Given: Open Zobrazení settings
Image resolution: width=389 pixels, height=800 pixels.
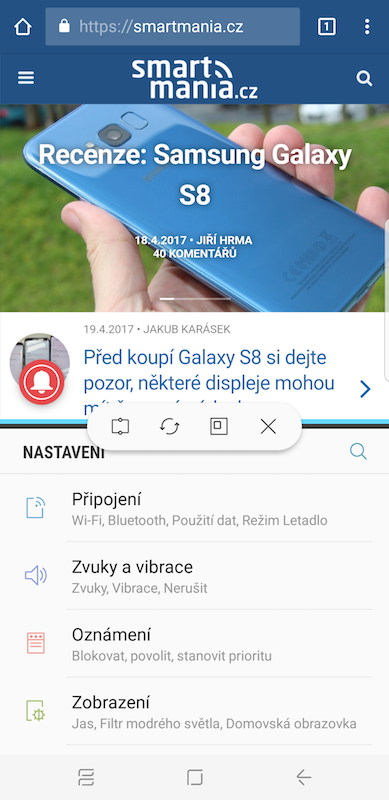Looking at the screenshot, I should tap(194, 711).
